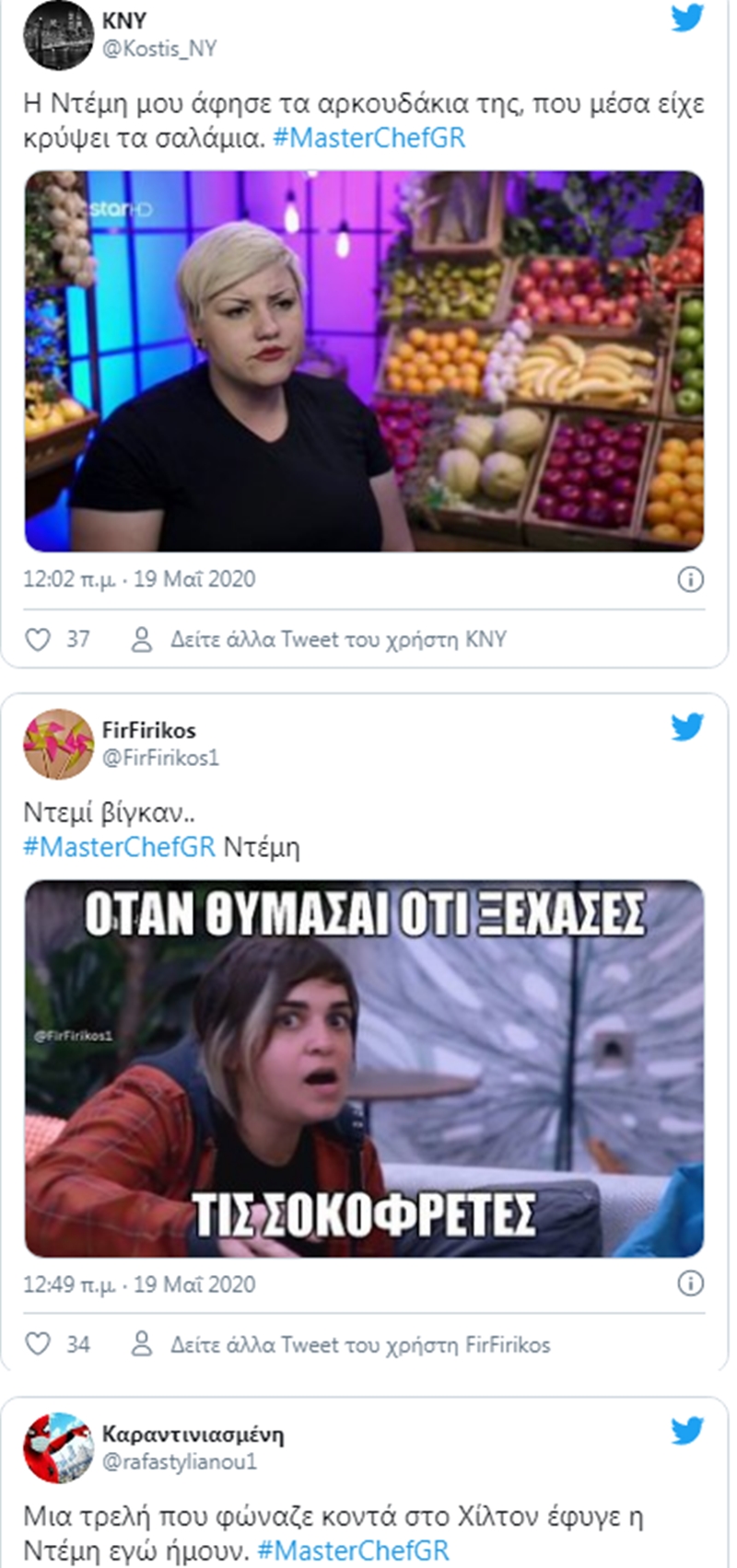
Task: Open the @FirFirikos1 profile link
Action: 160,758
